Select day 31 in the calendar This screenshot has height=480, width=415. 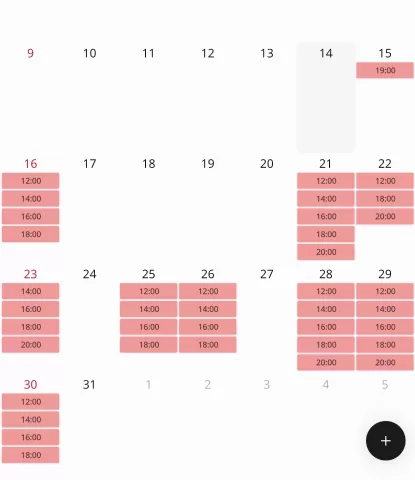pos(89,385)
